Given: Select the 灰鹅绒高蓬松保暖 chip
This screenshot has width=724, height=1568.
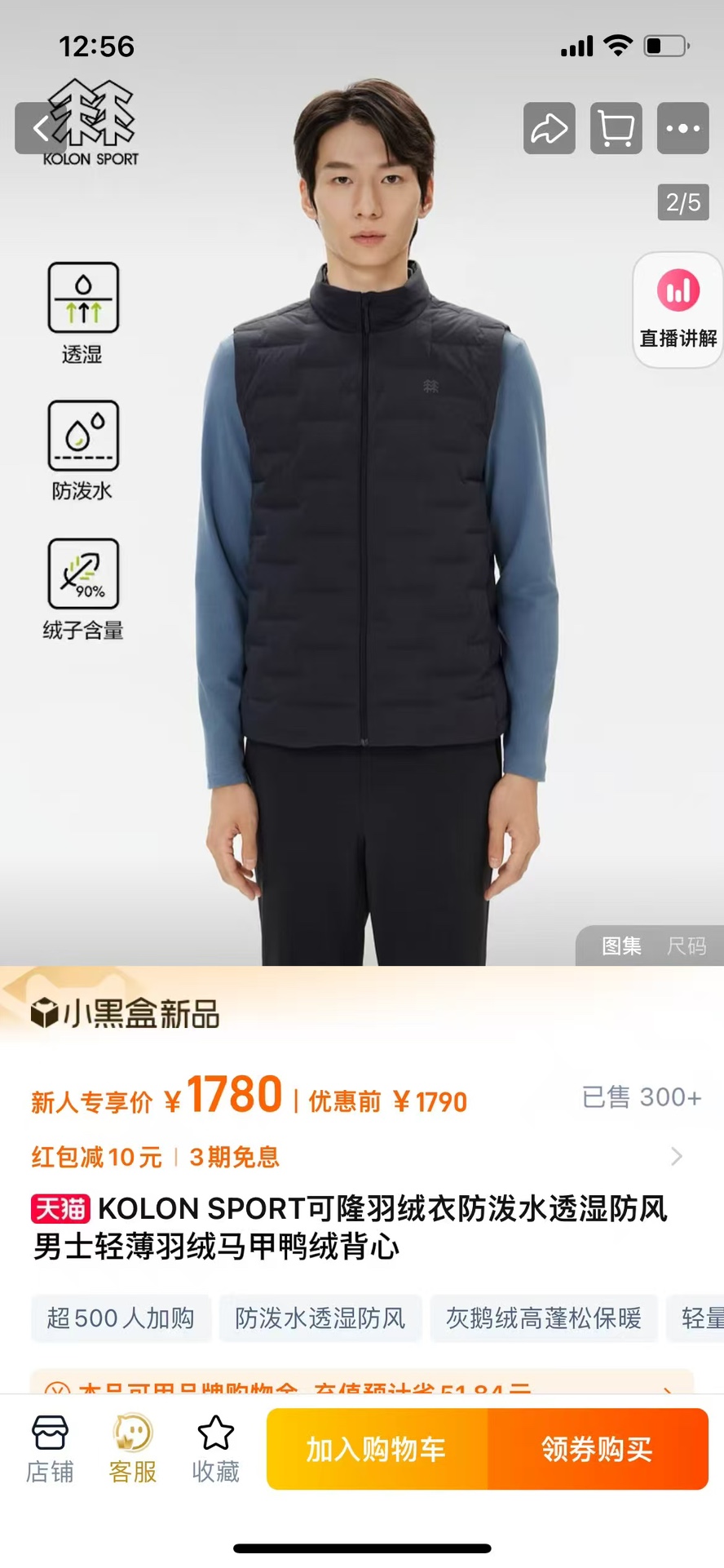Looking at the screenshot, I should (x=543, y=1318).
